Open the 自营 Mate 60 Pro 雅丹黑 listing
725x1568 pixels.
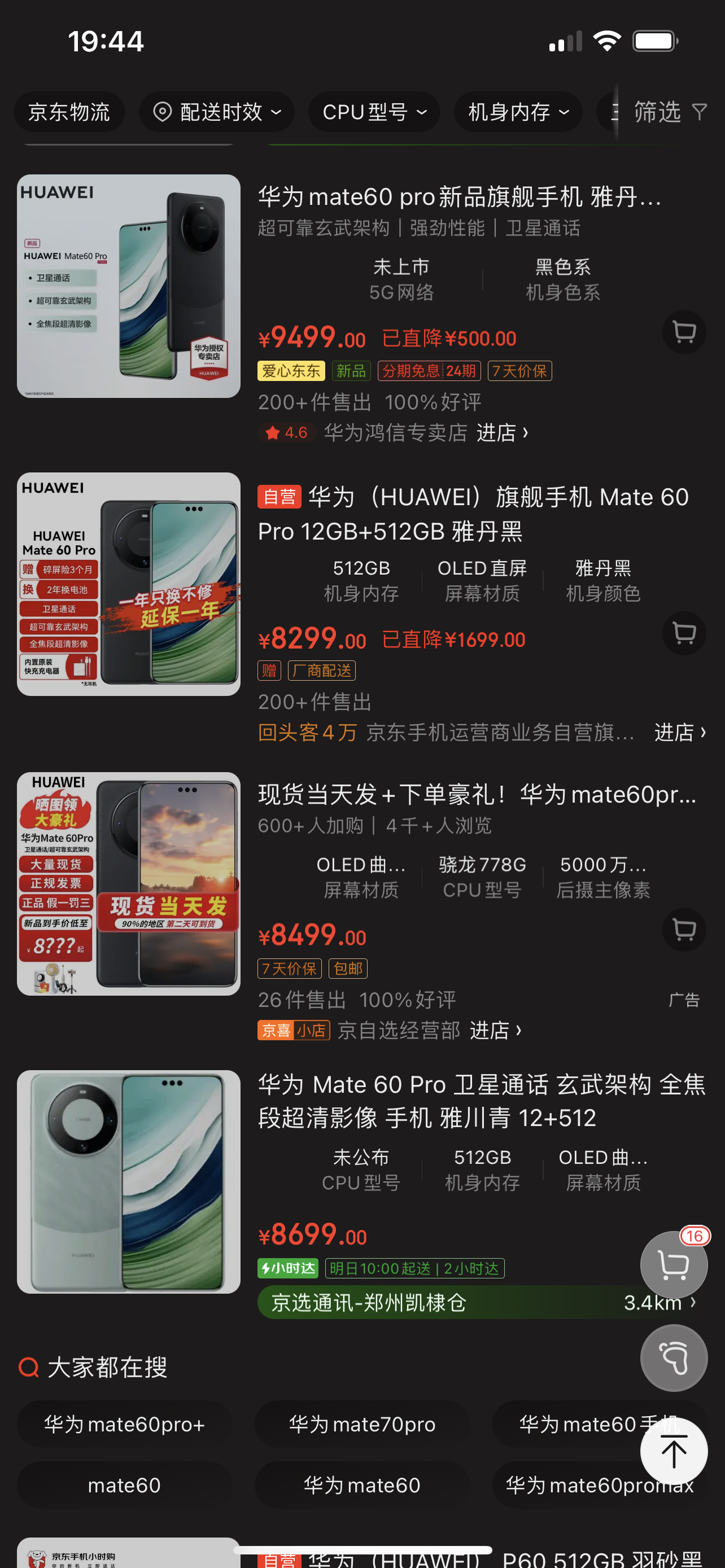coord(474,514)
